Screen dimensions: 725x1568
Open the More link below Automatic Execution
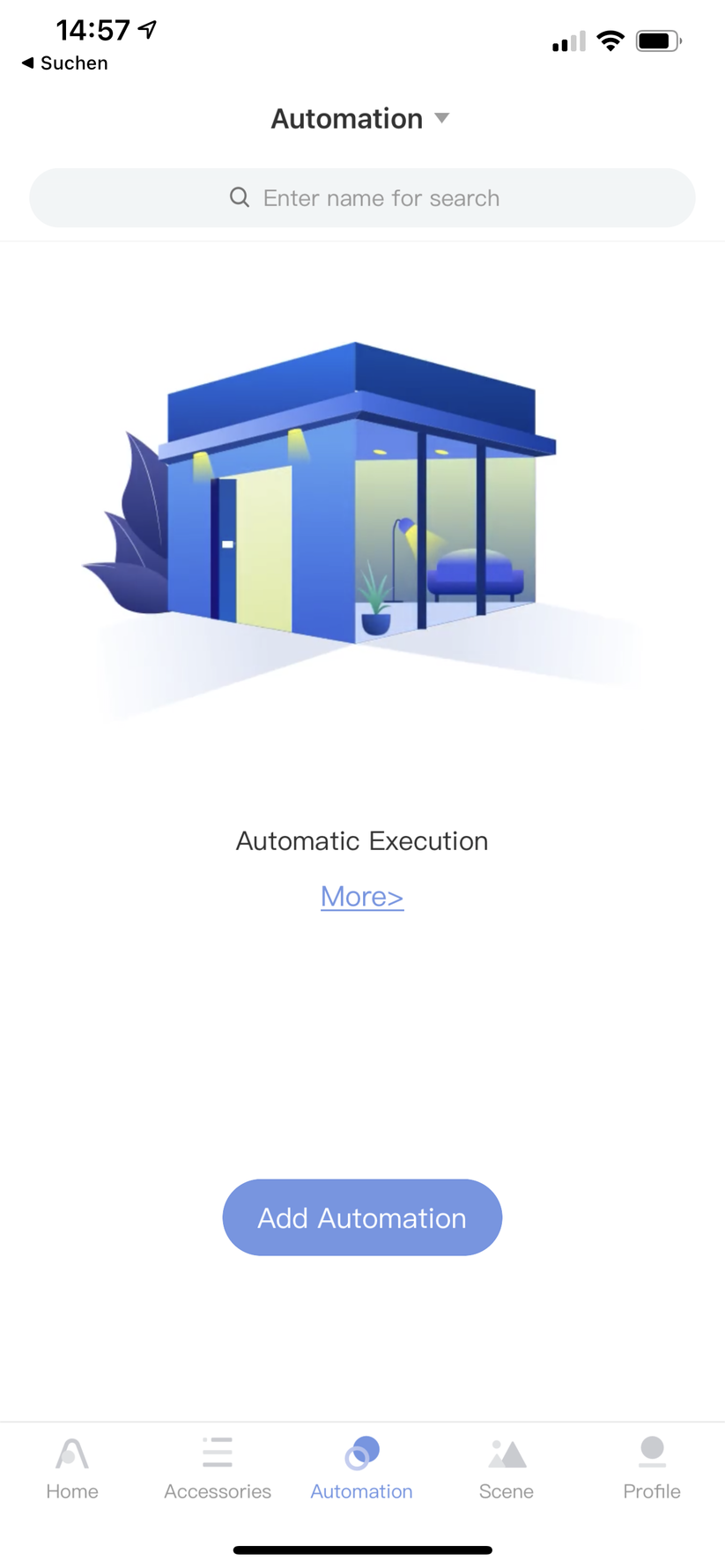point(361,896)
